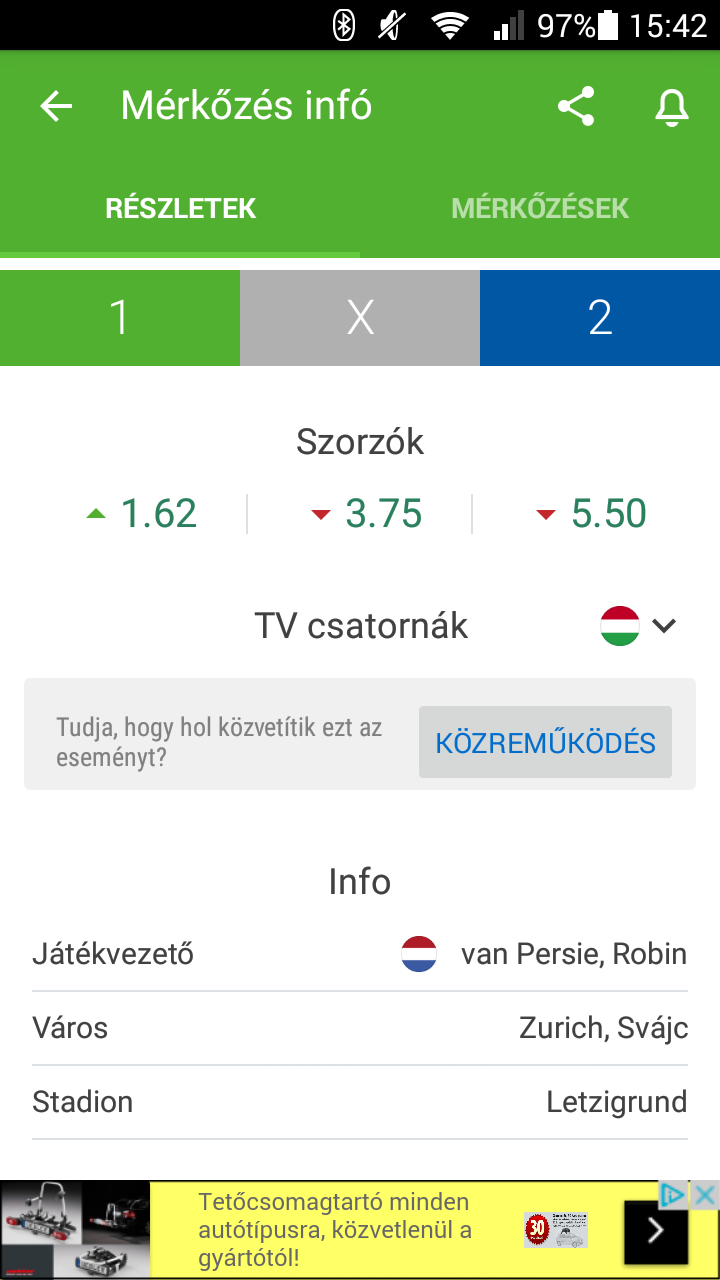720x1280 pixels.
Task: Open the roof rack ad arrow
Action: [x=655, y=1231]
